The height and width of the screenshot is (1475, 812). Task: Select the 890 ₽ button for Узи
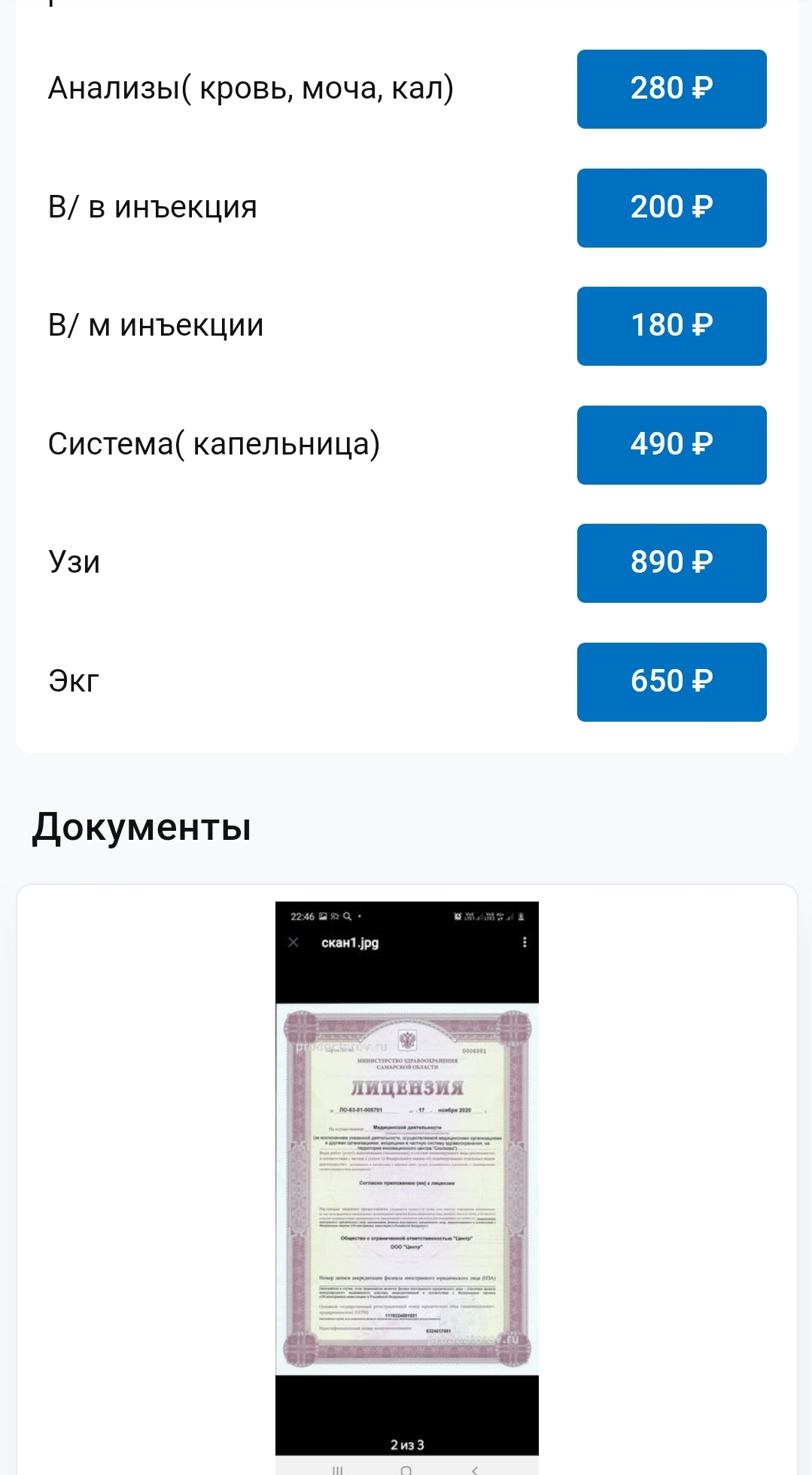671,563
